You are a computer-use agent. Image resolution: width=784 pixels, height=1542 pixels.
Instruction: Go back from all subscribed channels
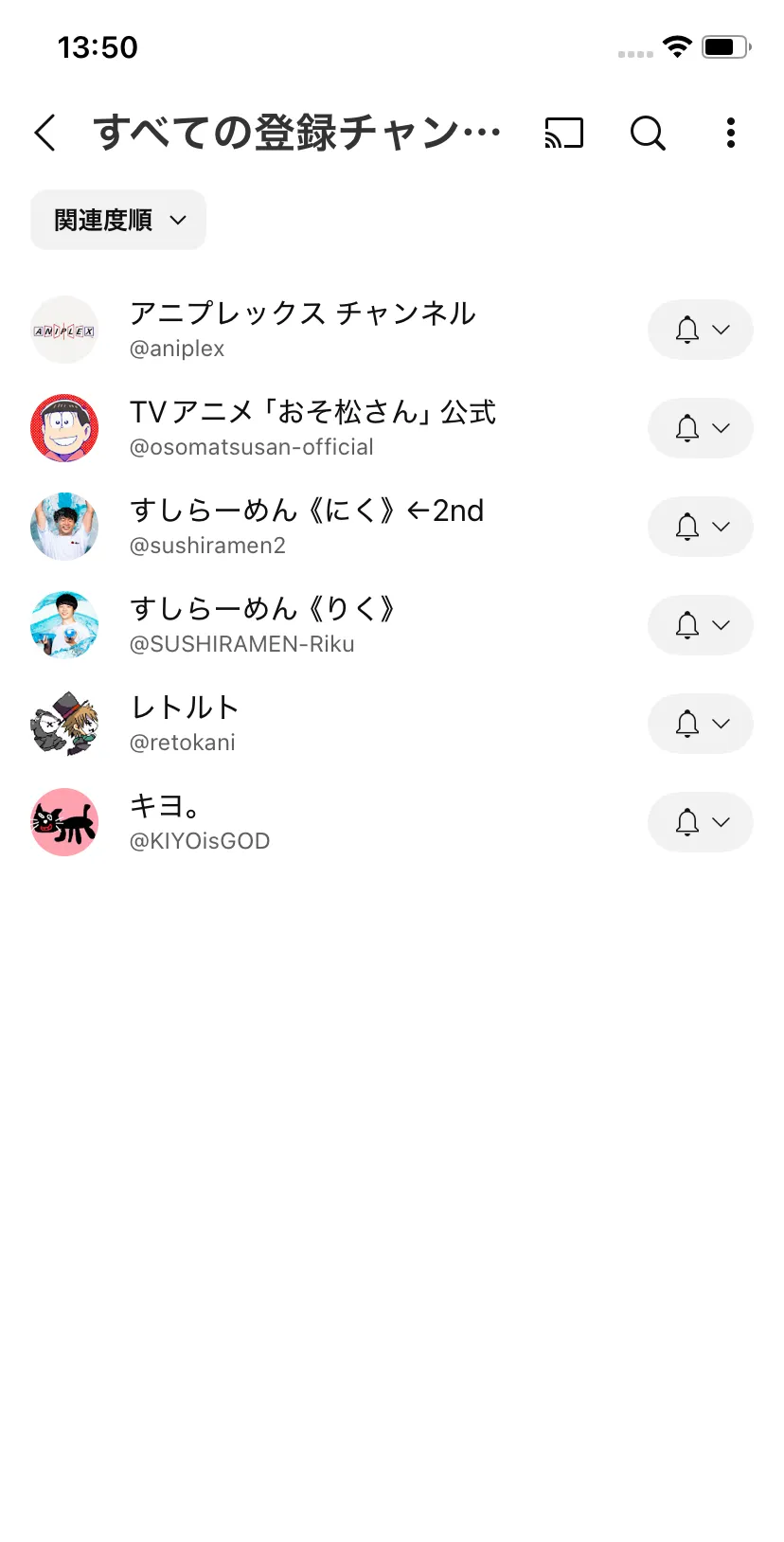(x=45, y=133)
